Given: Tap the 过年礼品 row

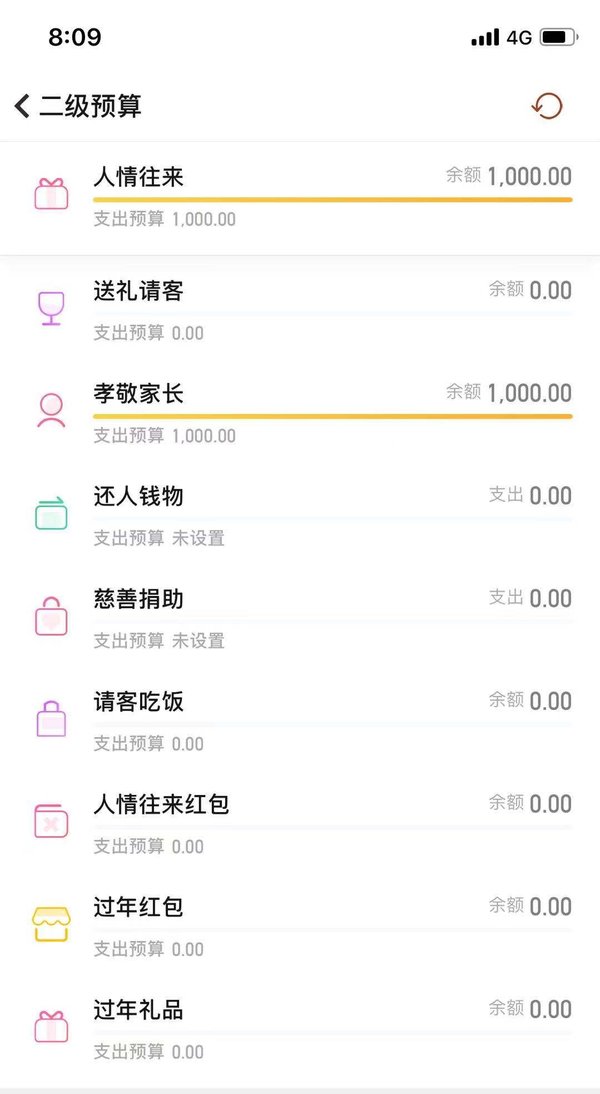Looking at the screenshot, I should pyautogui.click(x=300, y=1028).
